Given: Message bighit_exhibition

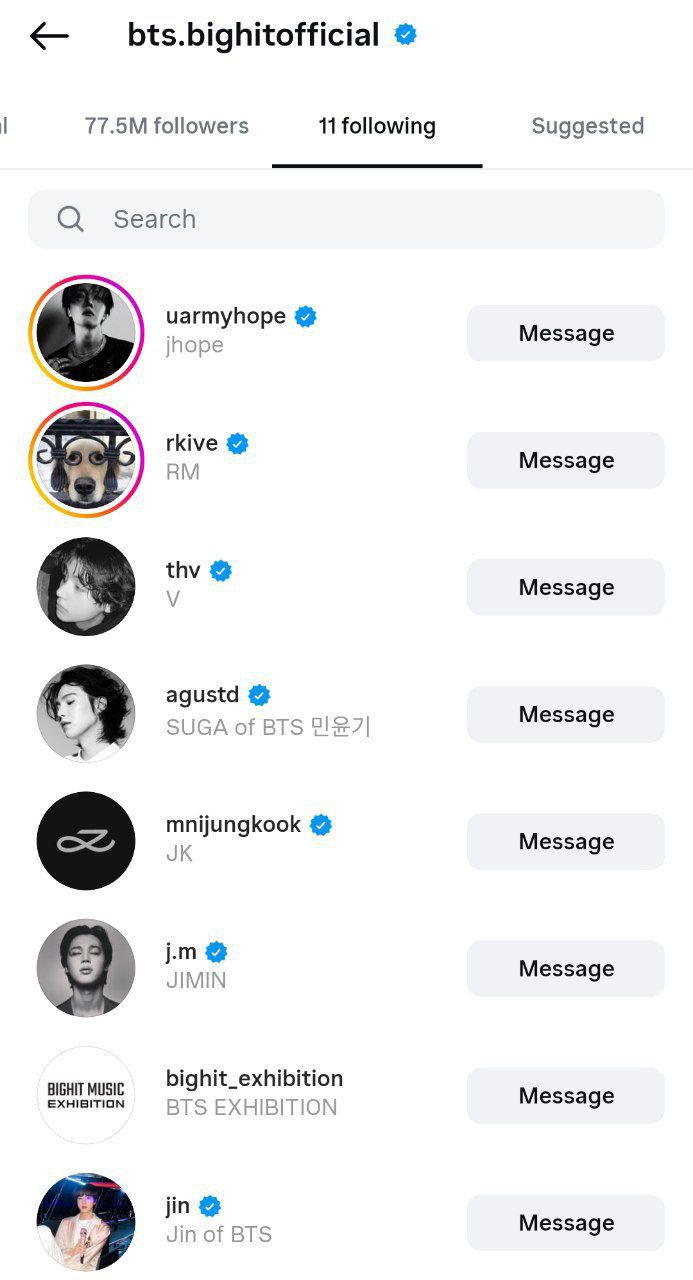Looking at the screenshot, I should click(565, 1095).
